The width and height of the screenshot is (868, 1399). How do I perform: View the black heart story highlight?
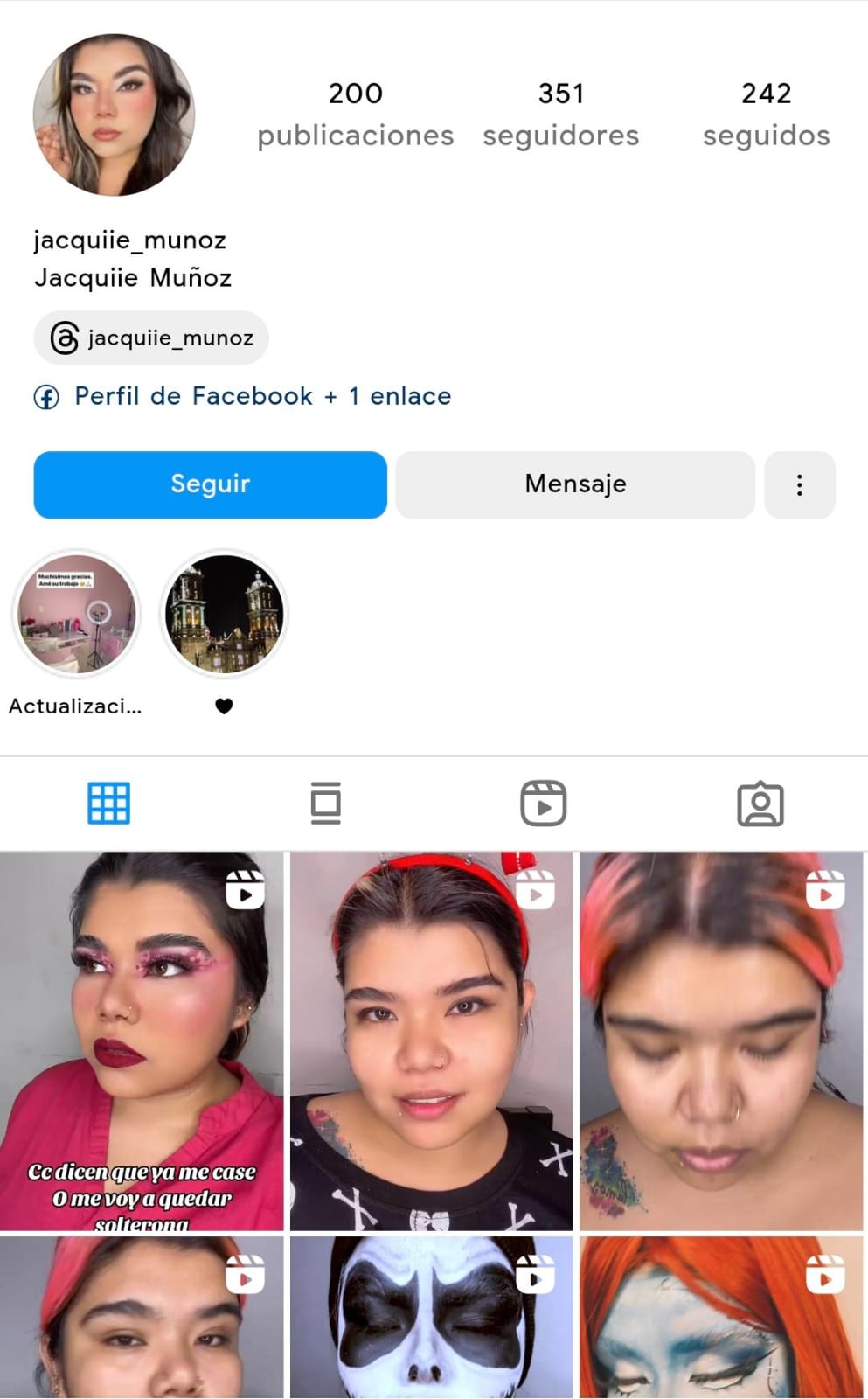click(224, 615)
